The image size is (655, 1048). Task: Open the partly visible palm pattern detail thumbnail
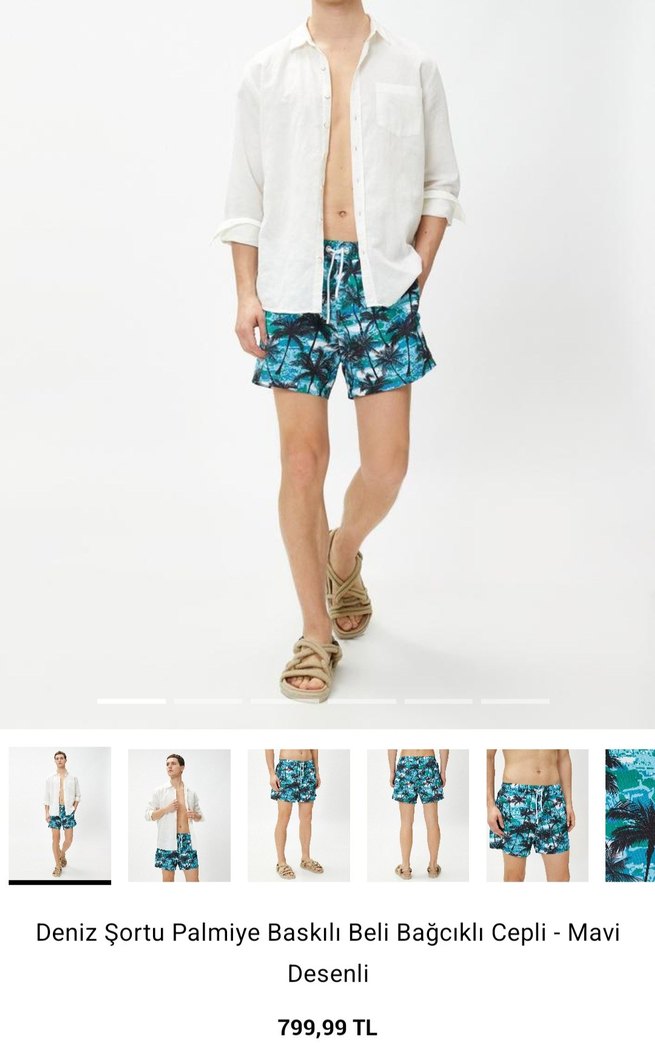point(630,814)
